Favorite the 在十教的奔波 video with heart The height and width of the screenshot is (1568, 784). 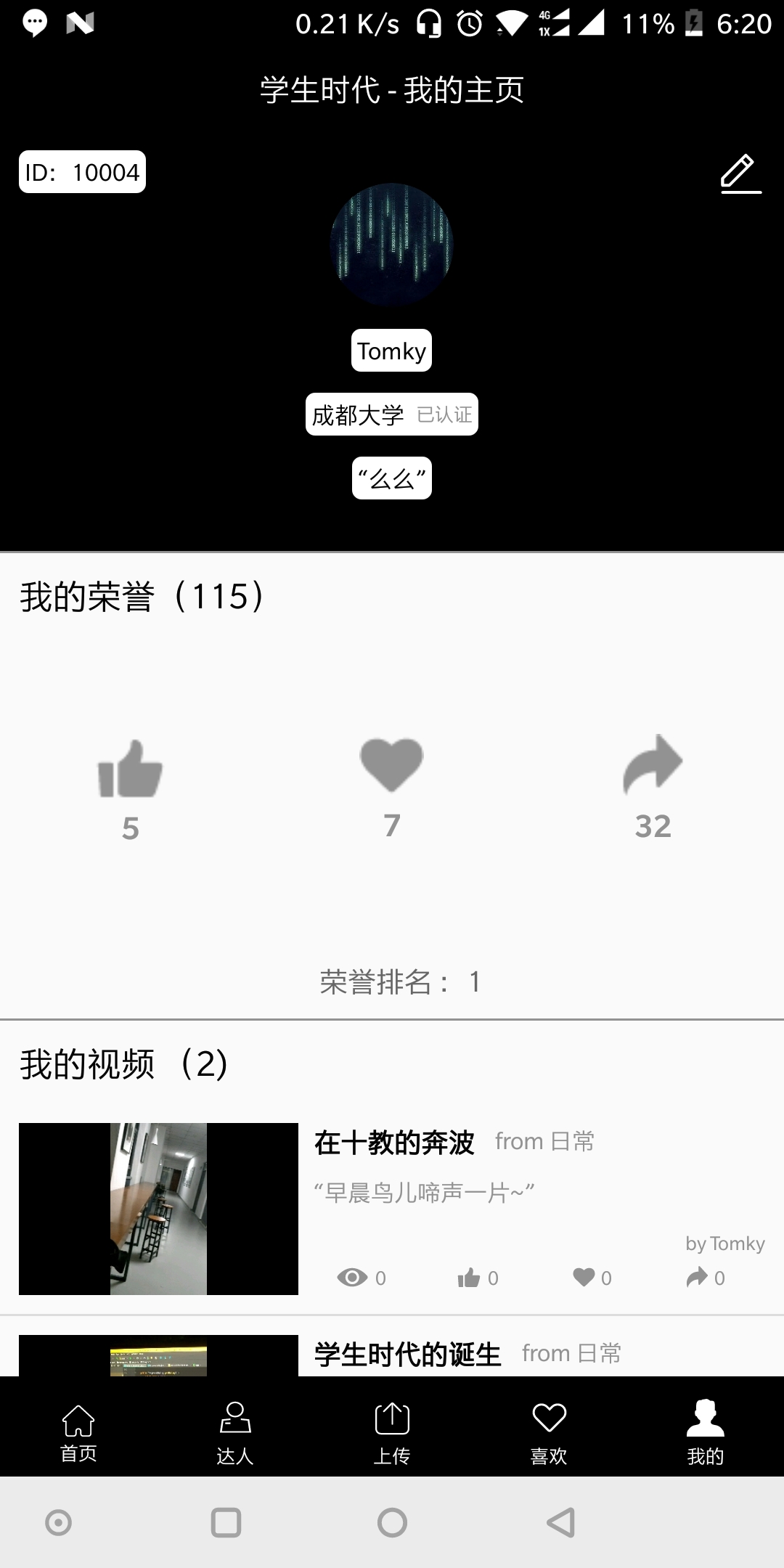[x=584, y=1277]
